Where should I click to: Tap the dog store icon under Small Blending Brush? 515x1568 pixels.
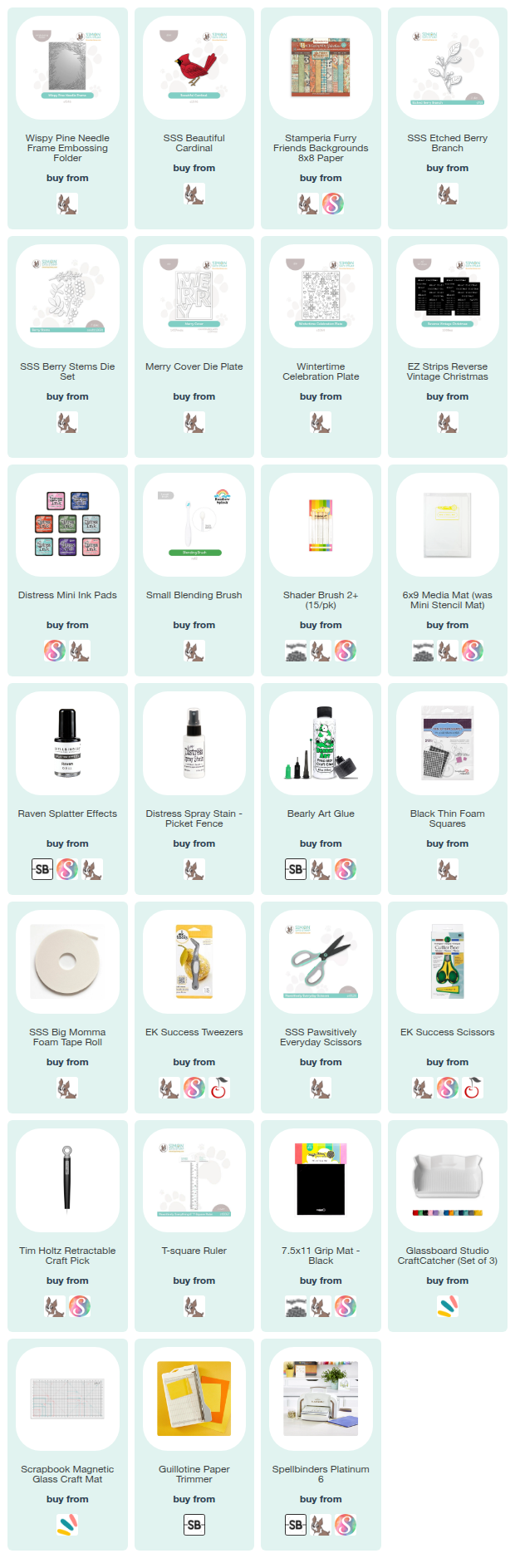coord(194,651)
